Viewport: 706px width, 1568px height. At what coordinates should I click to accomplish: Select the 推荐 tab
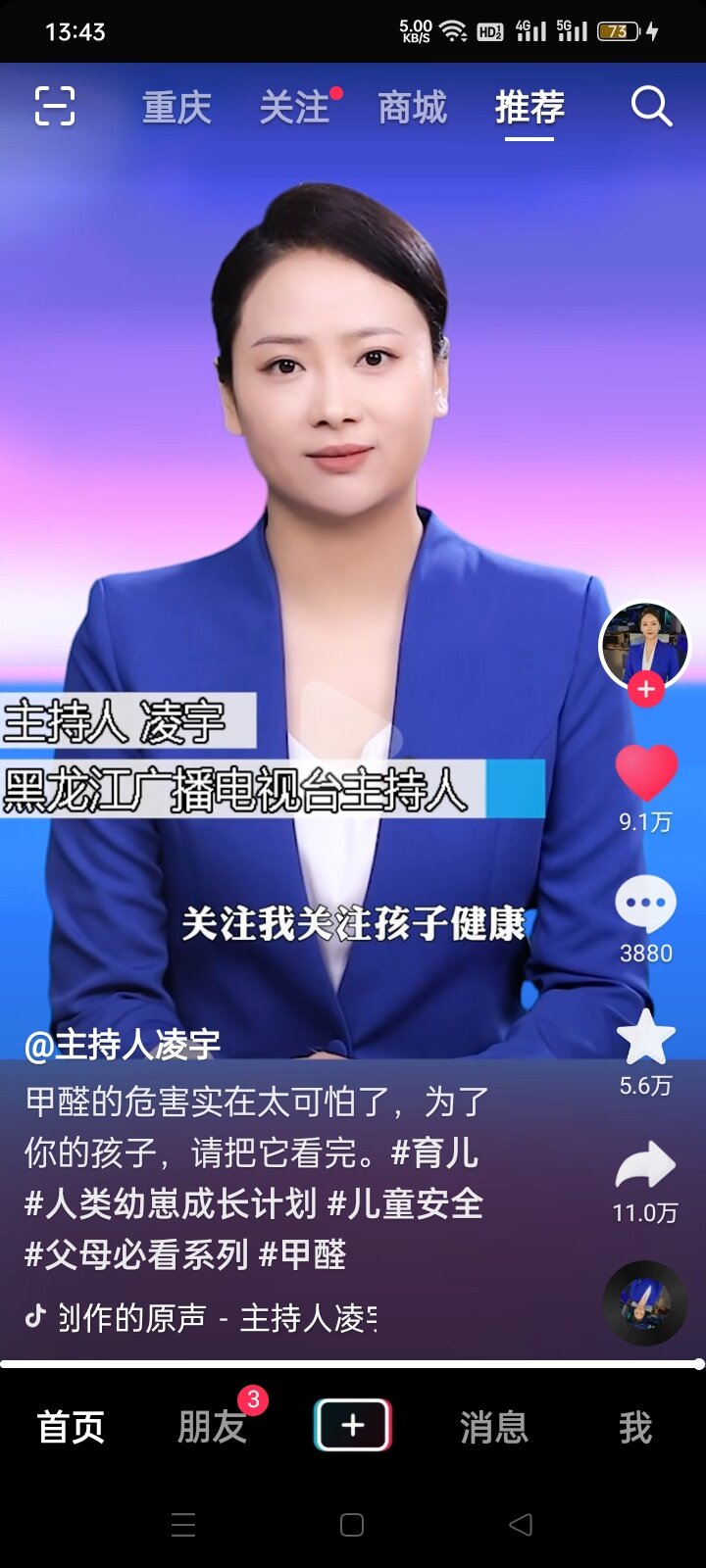[x=529, y=107]
